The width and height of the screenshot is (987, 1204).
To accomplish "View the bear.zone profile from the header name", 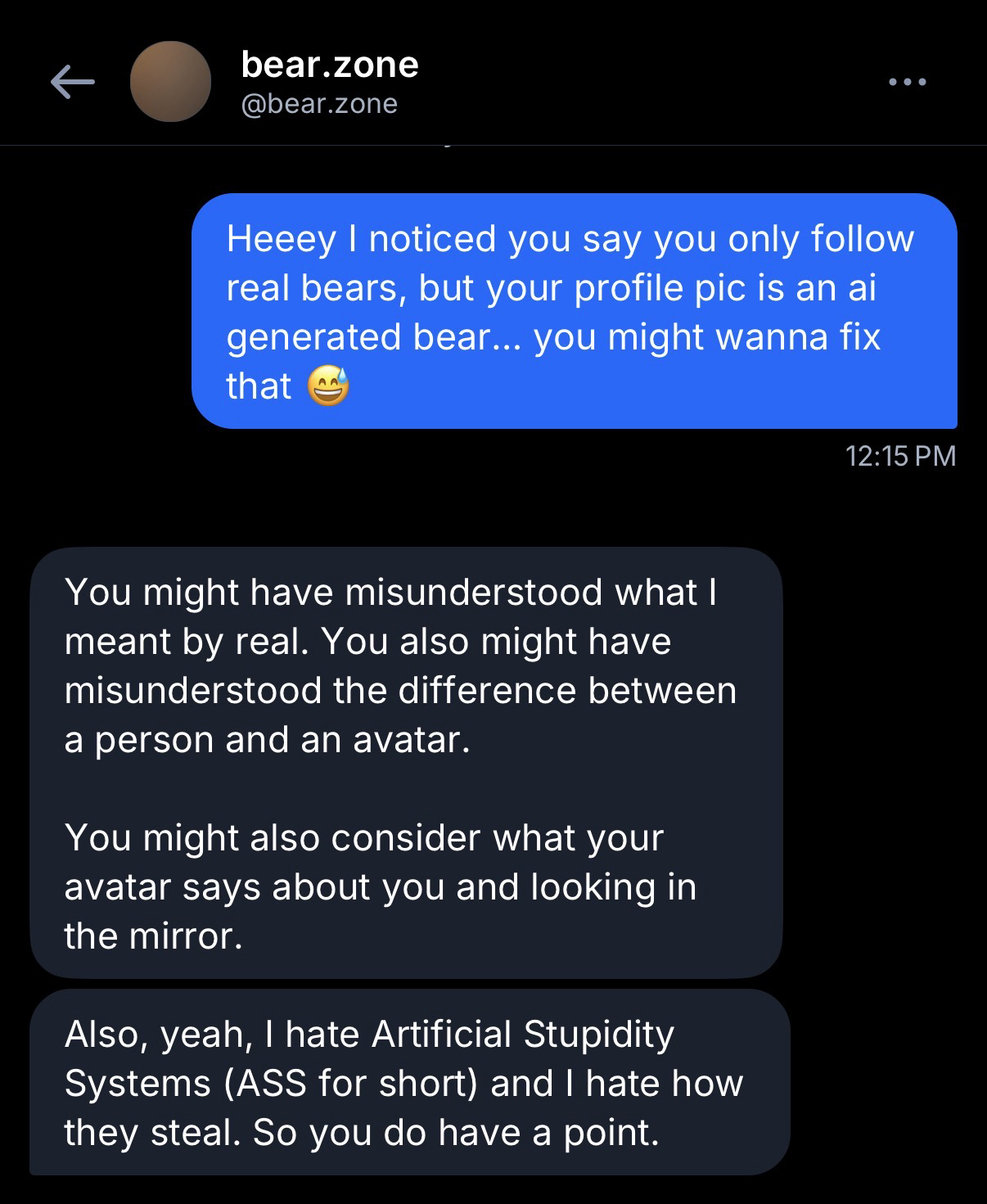I will (329, 65).
